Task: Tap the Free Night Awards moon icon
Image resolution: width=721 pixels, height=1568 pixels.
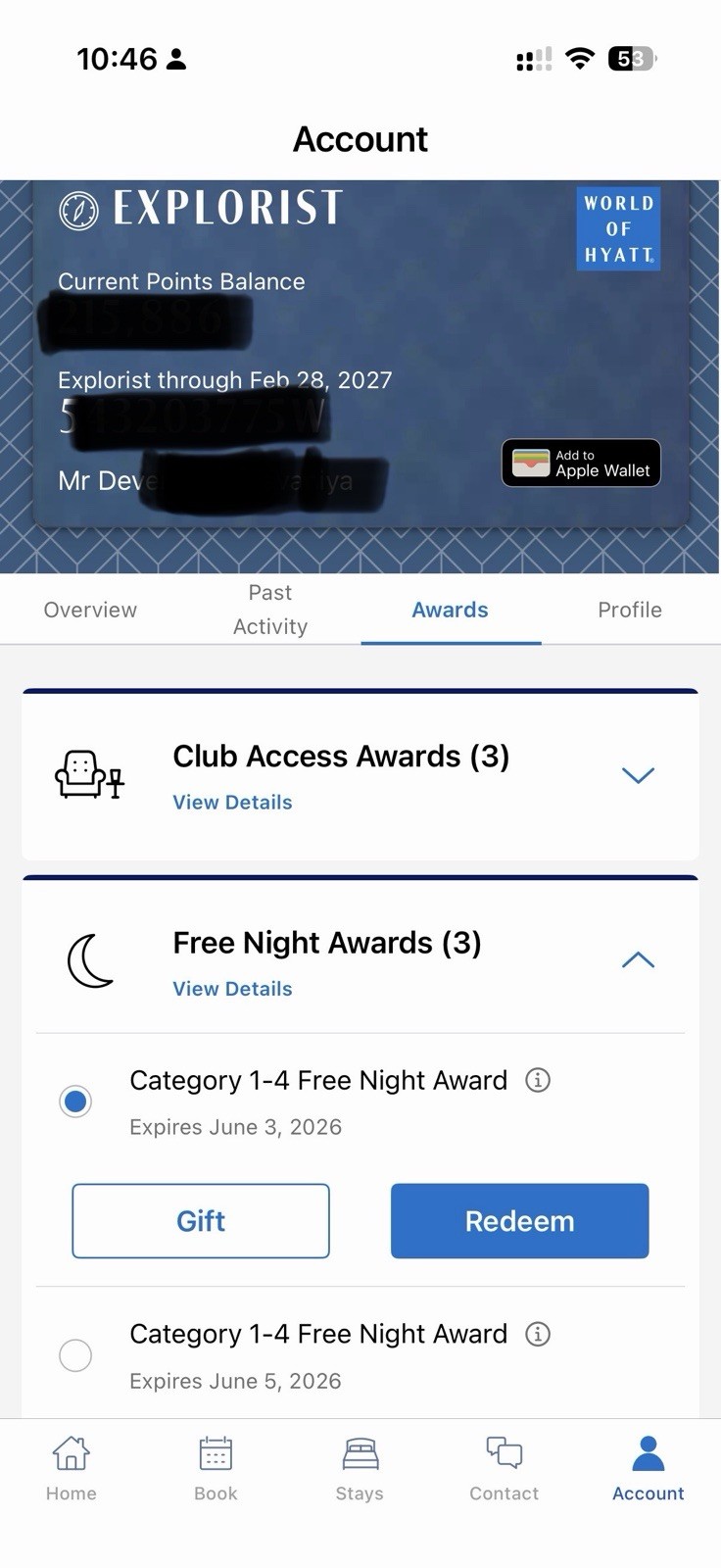Action: tap(90, 960)
